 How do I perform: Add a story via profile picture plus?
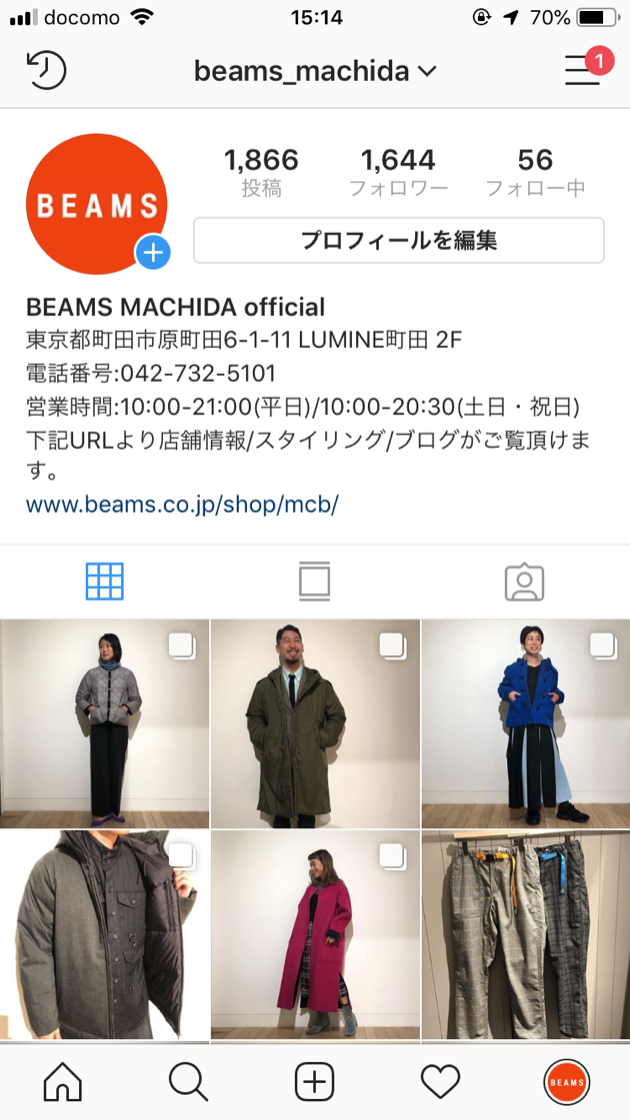click(x=153, y=253)
